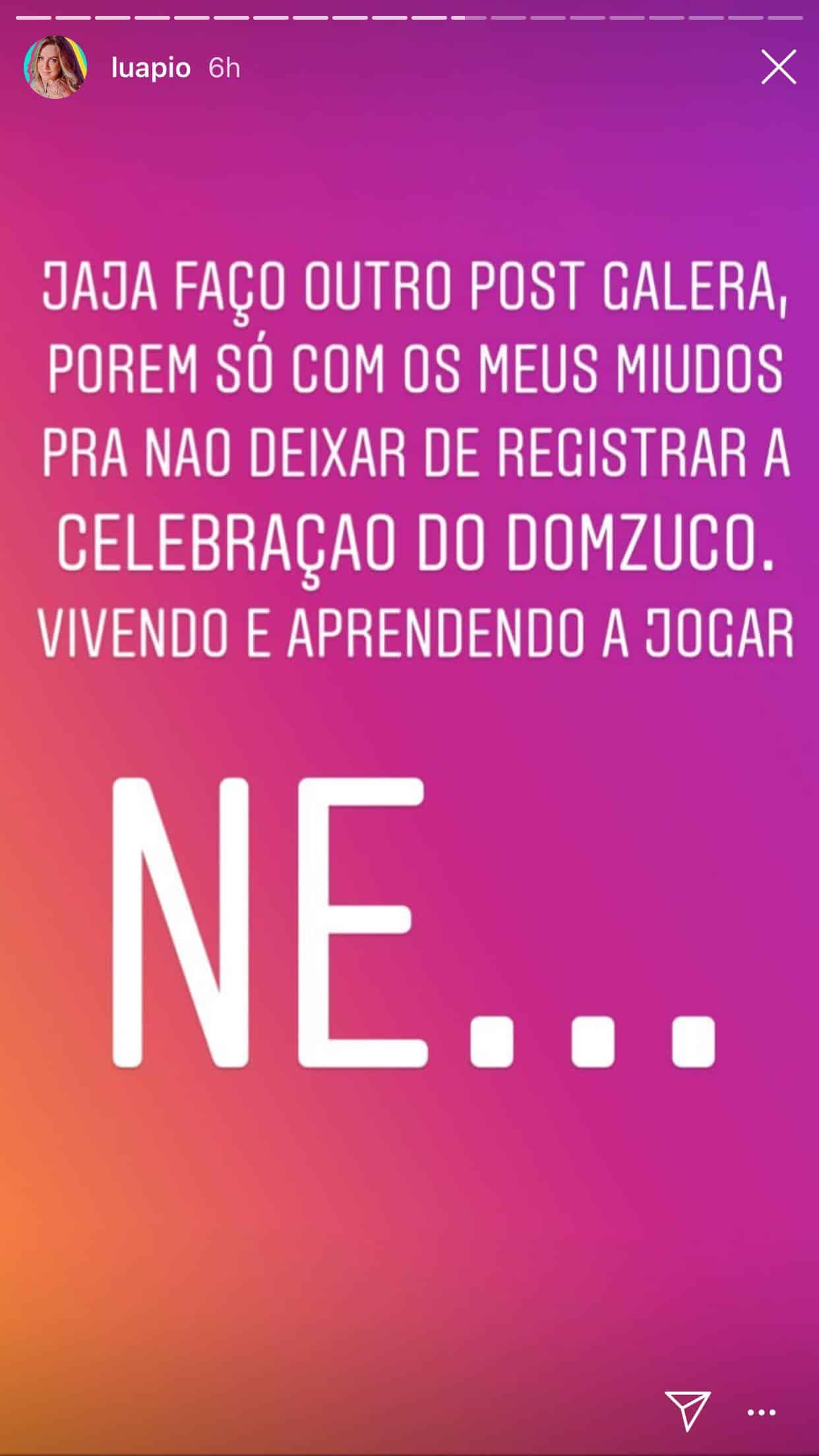Open the three-dot more options
Image resolution: width=819 pixels, height=1456 pixels.
(x=762, y=1412)
